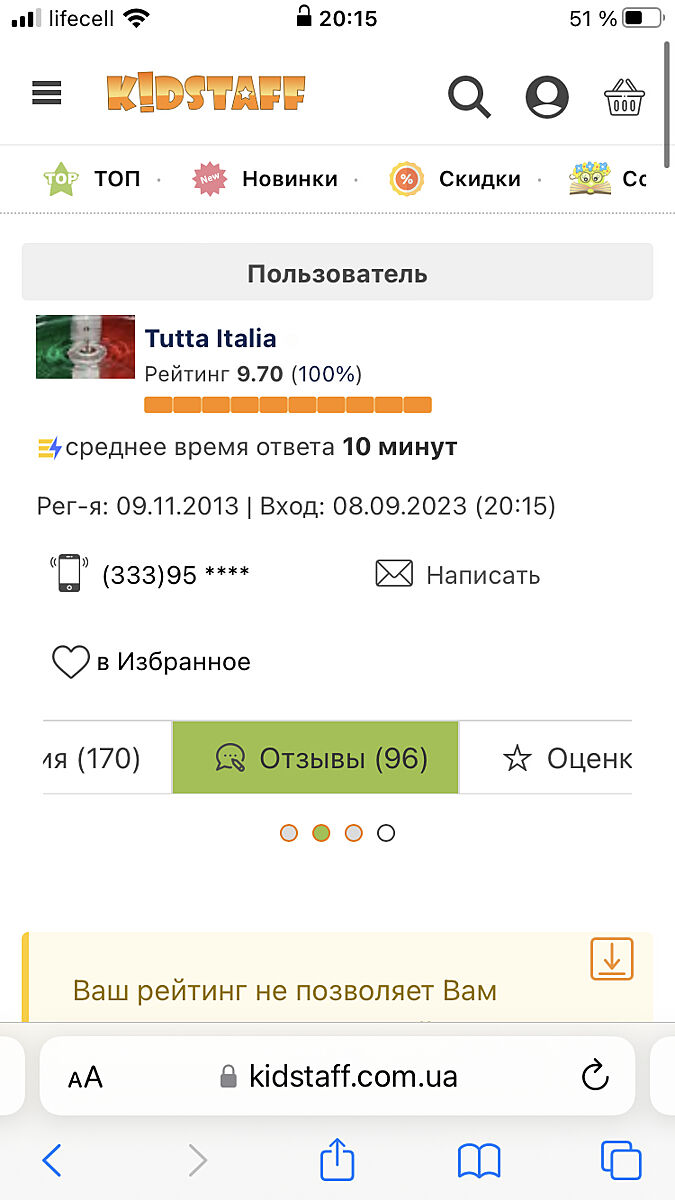Open the Tutta Italia profile link

210,338
